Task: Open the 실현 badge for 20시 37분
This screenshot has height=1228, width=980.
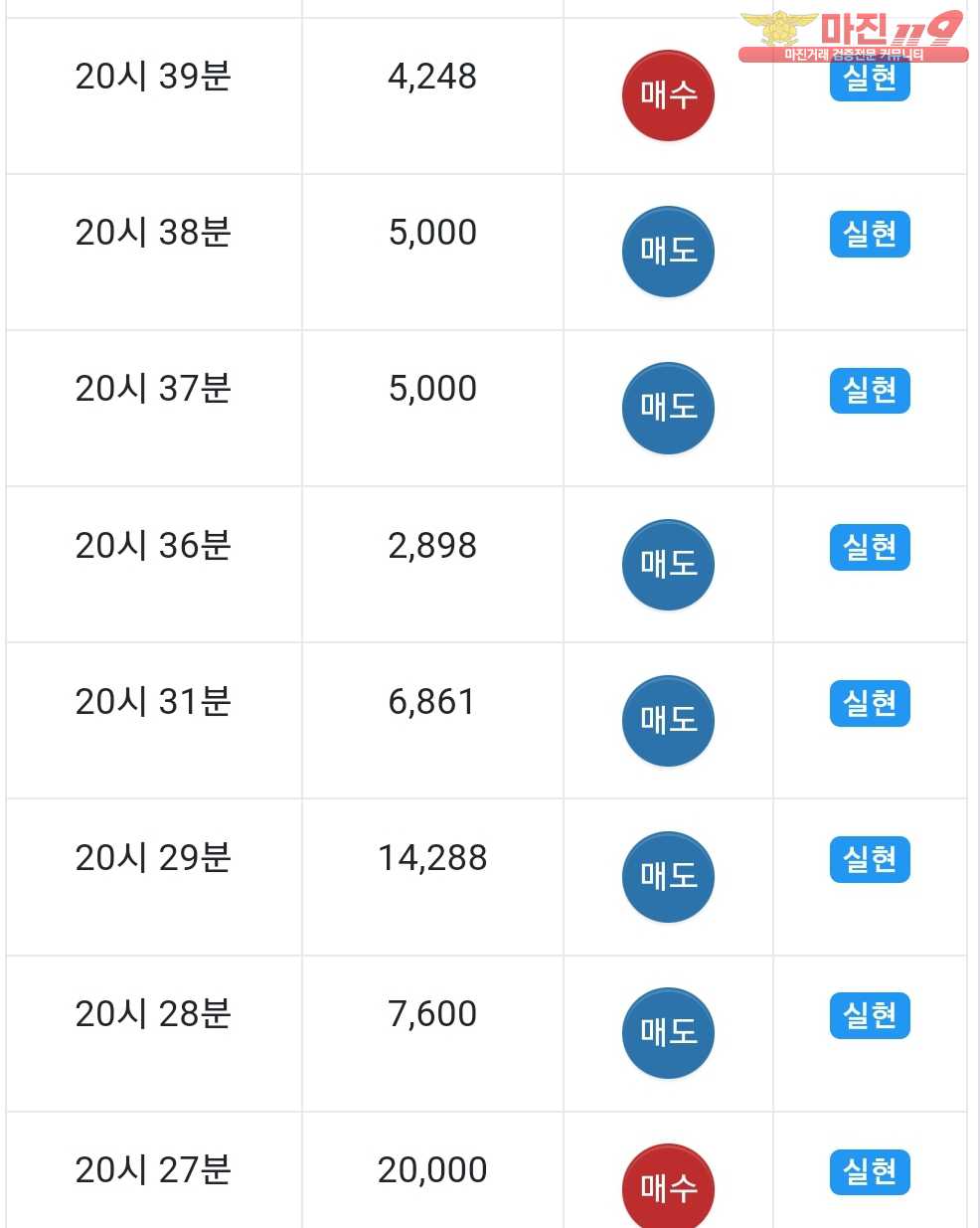Action: pos(870,391)
